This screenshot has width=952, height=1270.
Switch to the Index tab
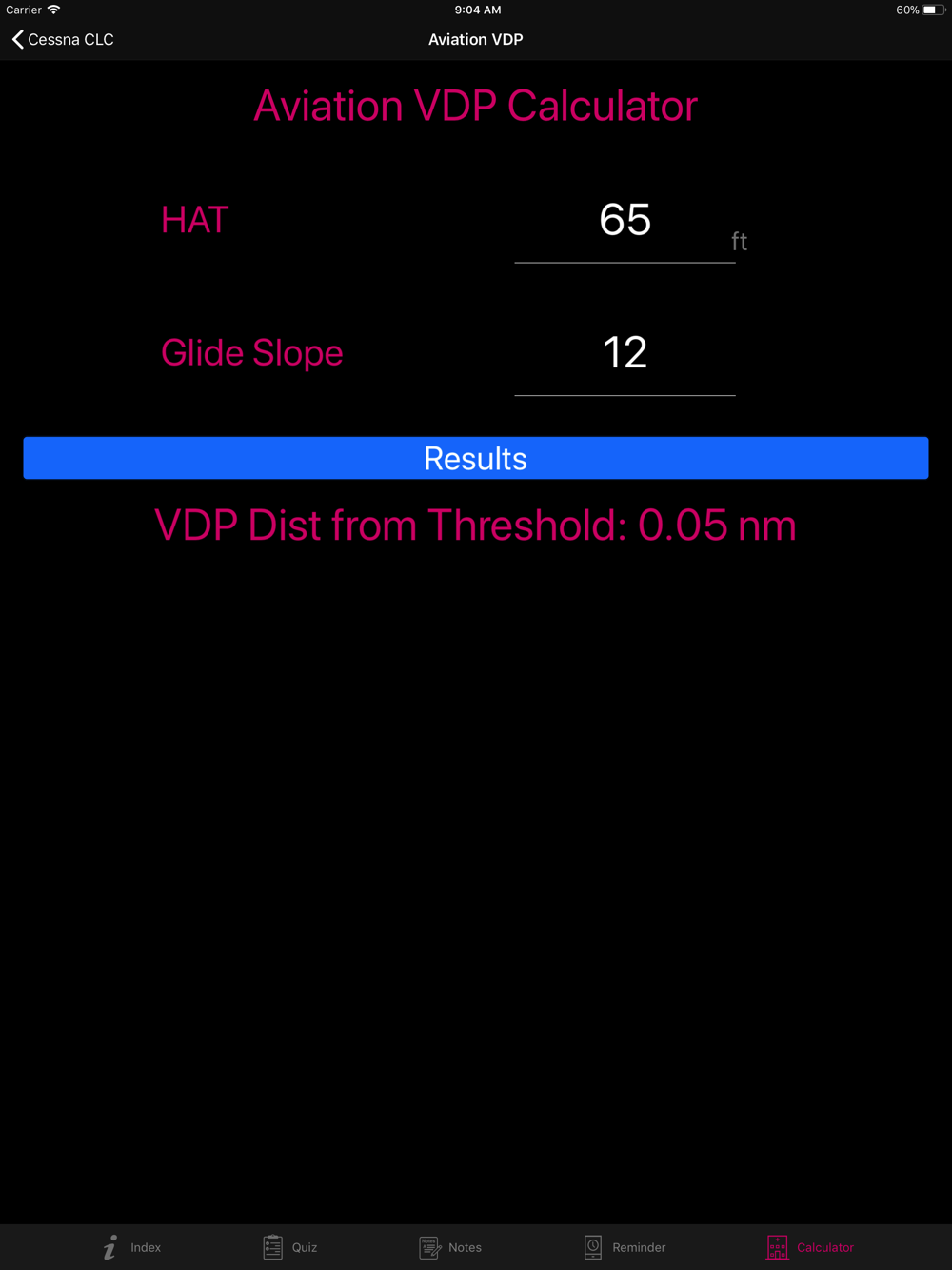(x=132, y=1247)
